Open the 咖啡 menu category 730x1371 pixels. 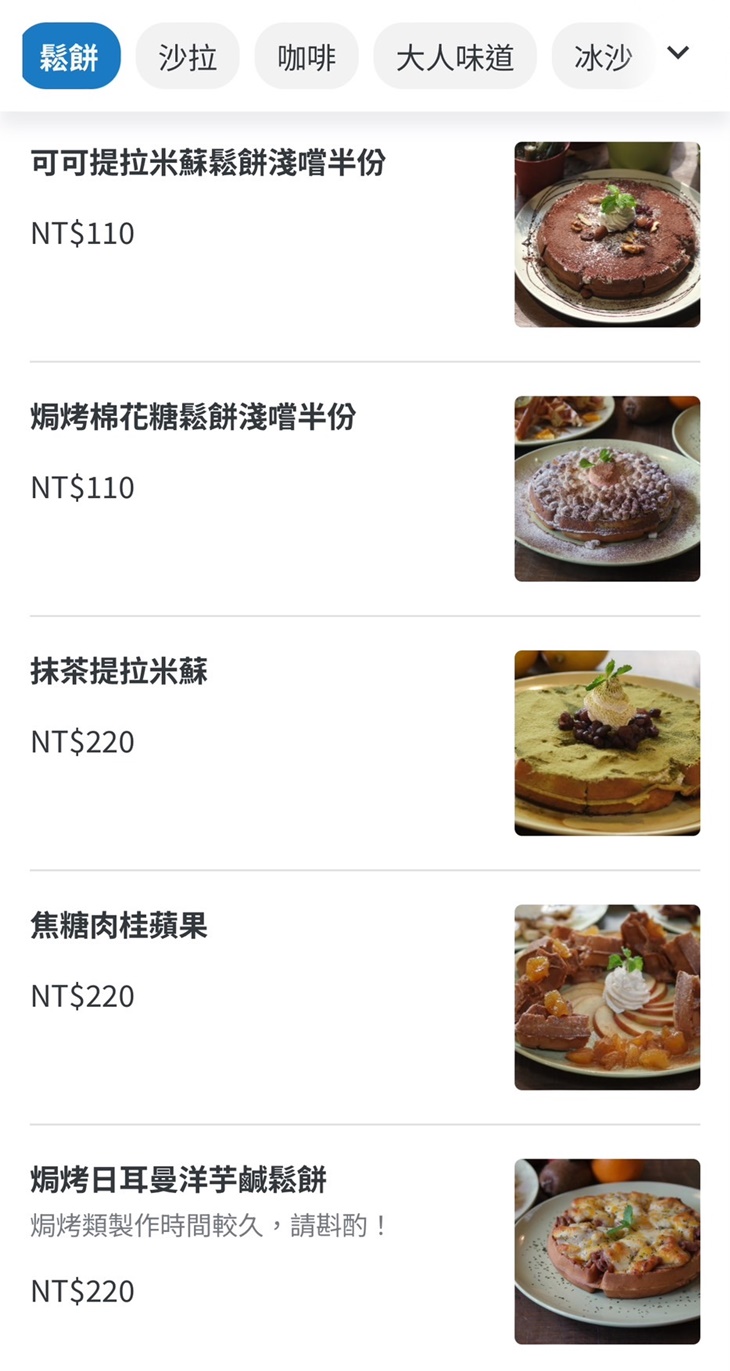click(x=307, y=56)
